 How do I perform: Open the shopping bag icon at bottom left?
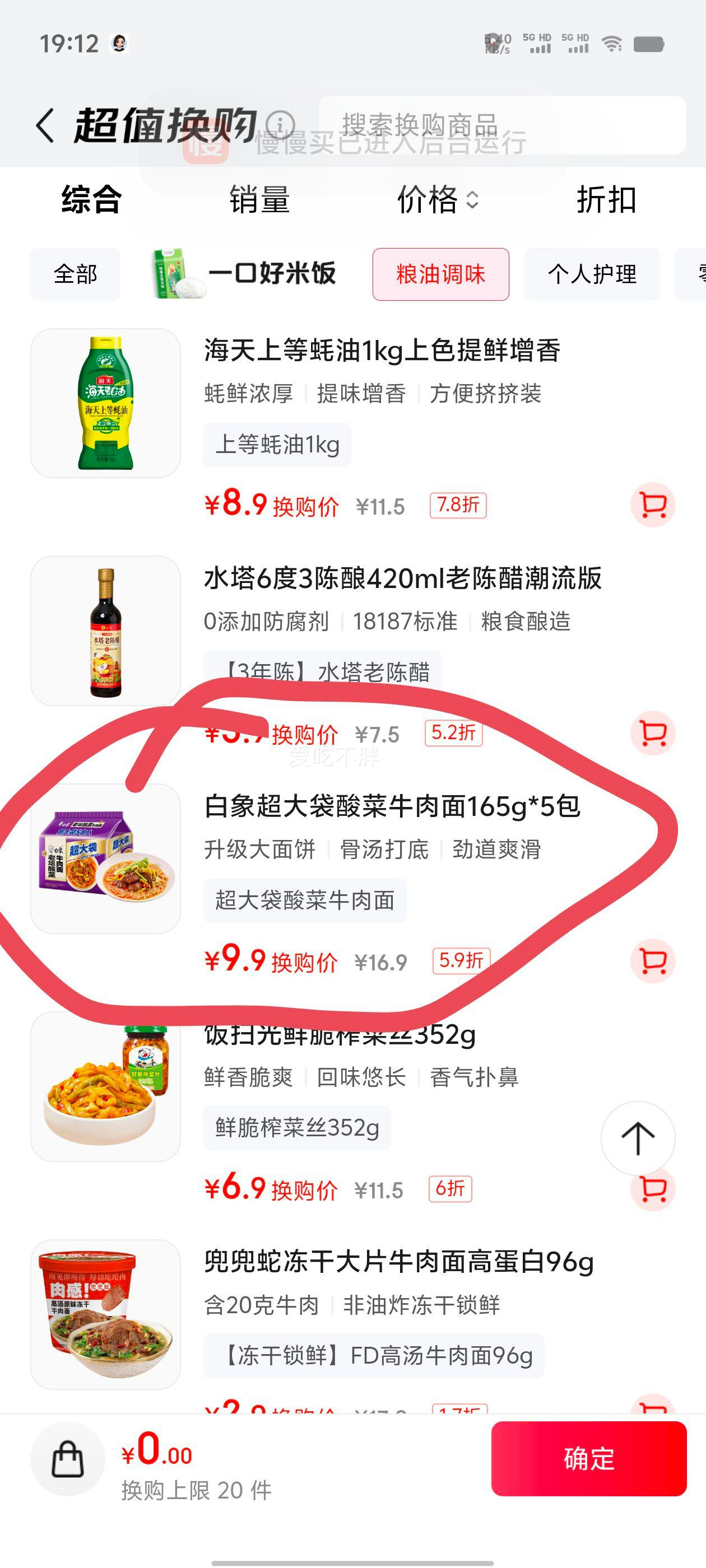click(x=69, y=1462)
